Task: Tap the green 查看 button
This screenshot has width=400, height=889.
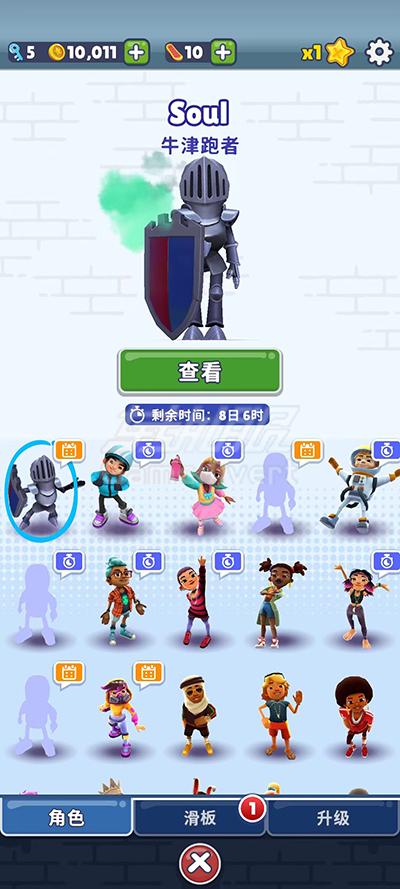Action: point(199,372)
